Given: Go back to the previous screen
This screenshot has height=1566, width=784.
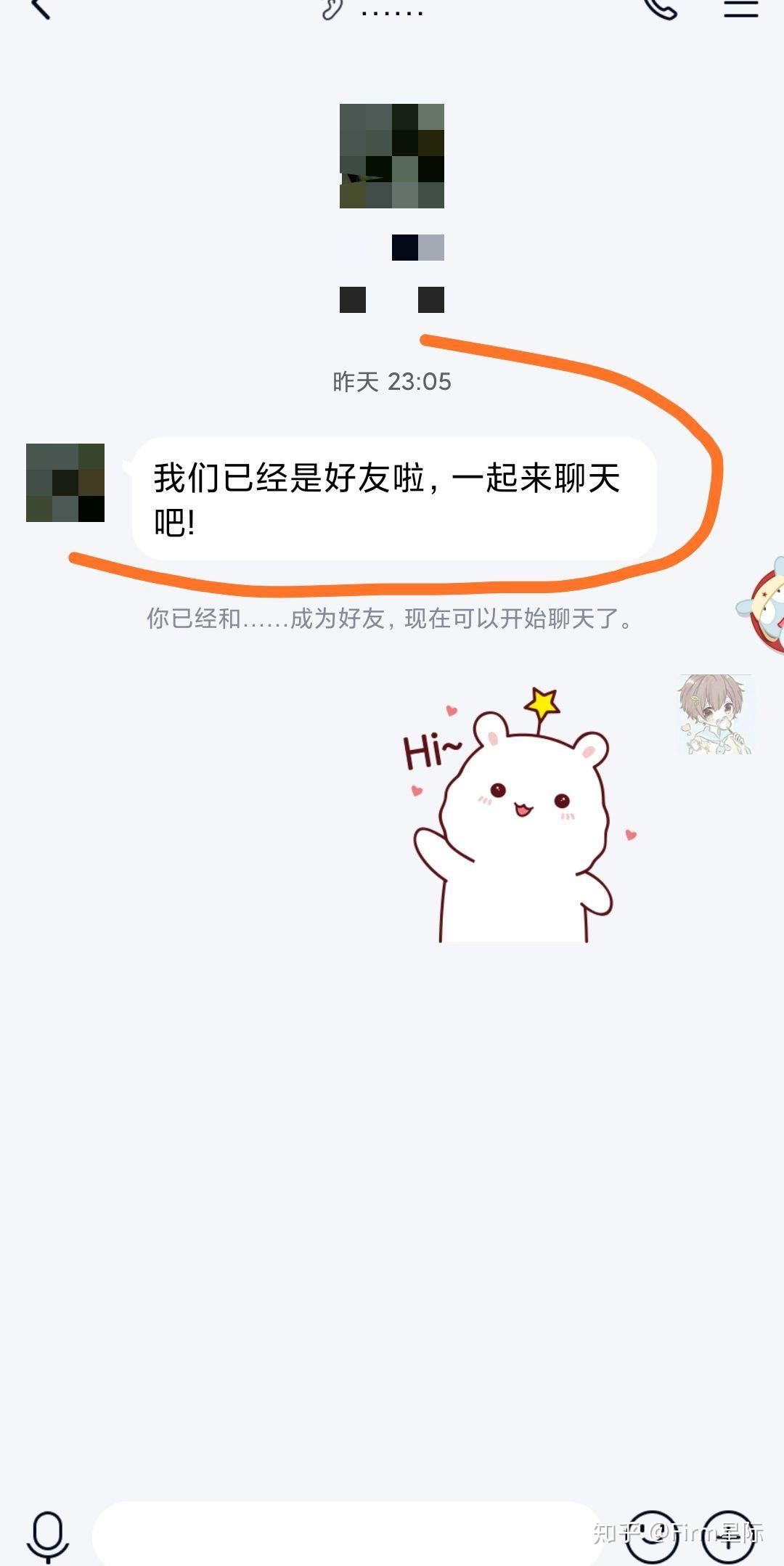Looking at the screenshot, I should click(x=41, y=9).
